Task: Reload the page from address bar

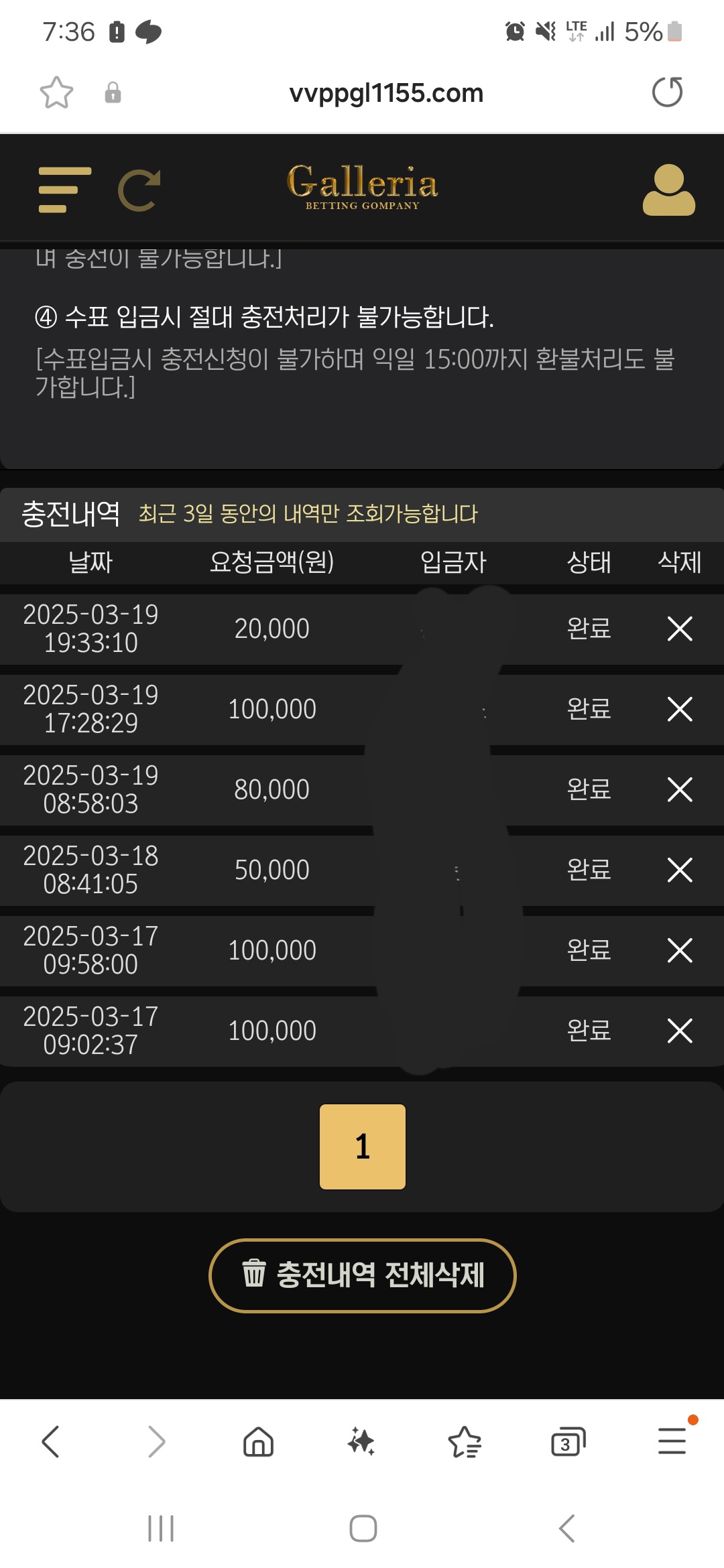Action: (667, 92)
